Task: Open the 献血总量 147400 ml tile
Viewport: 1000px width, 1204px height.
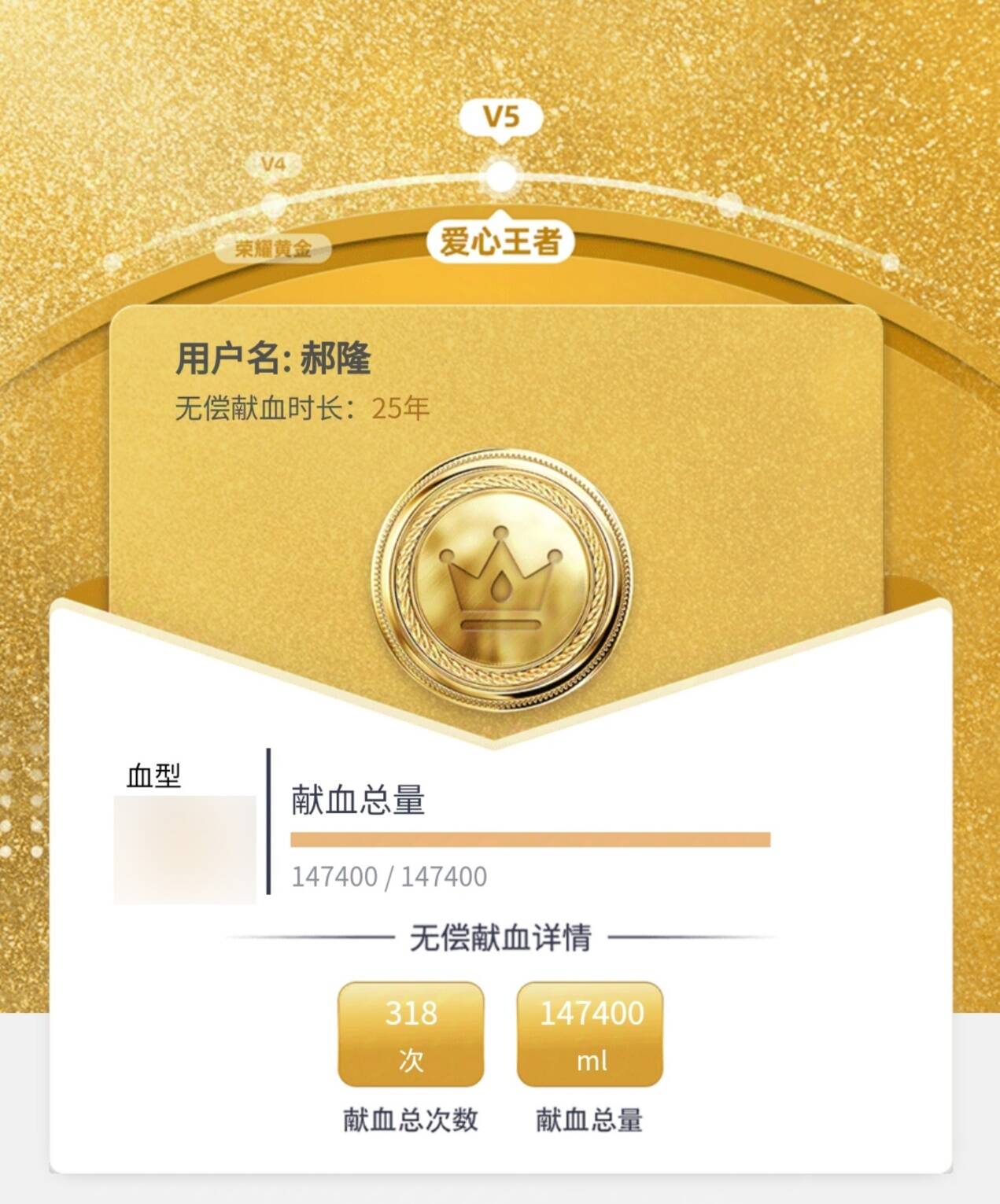Action: [x=590, y=1034]
